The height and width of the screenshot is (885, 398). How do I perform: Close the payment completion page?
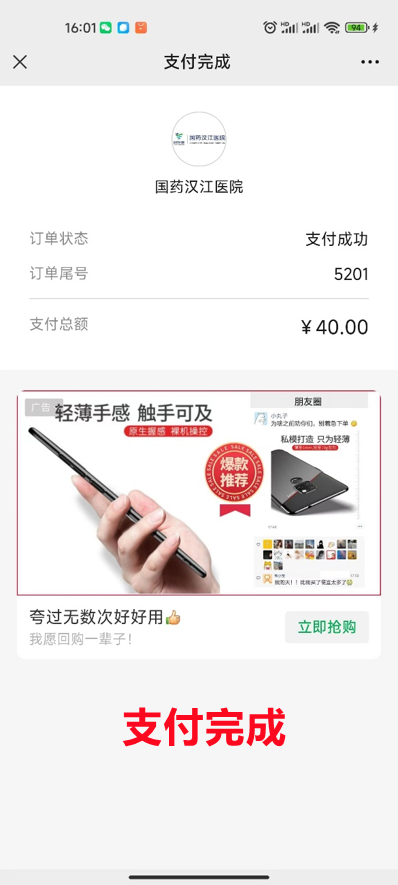pyautogui.click(x=20, y=62)
